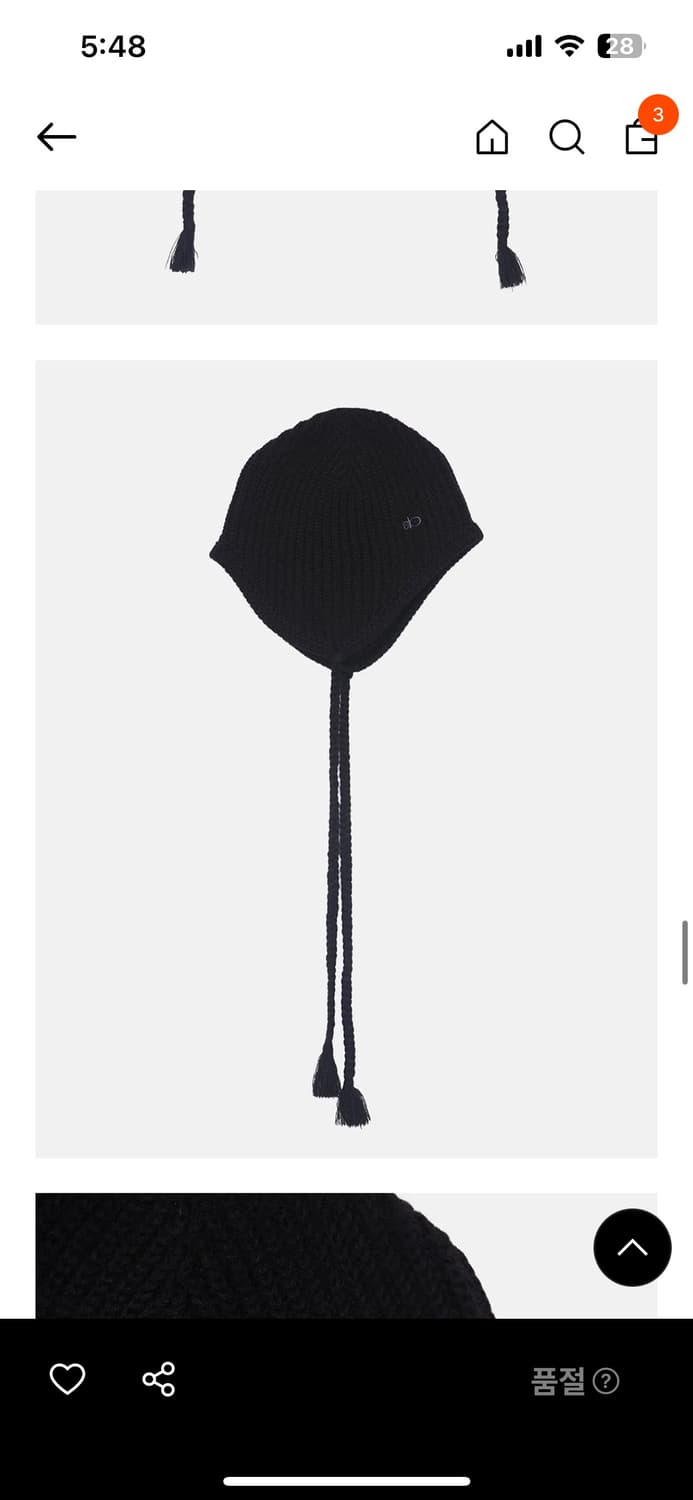Open the search magnifier
This screenshot has width=693, height=1500.
coord(566,137)
